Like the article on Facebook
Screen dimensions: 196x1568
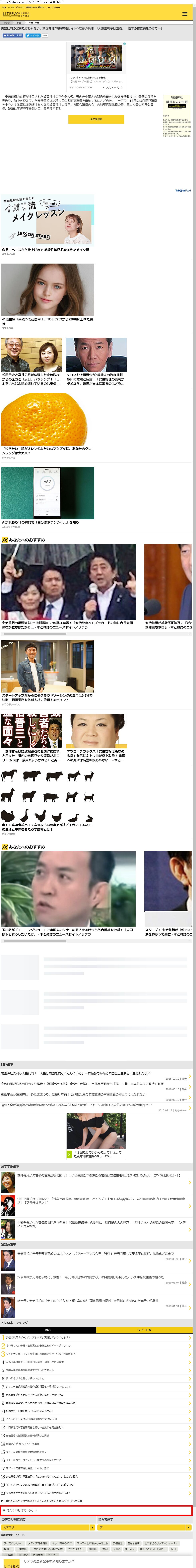point(12,35)
